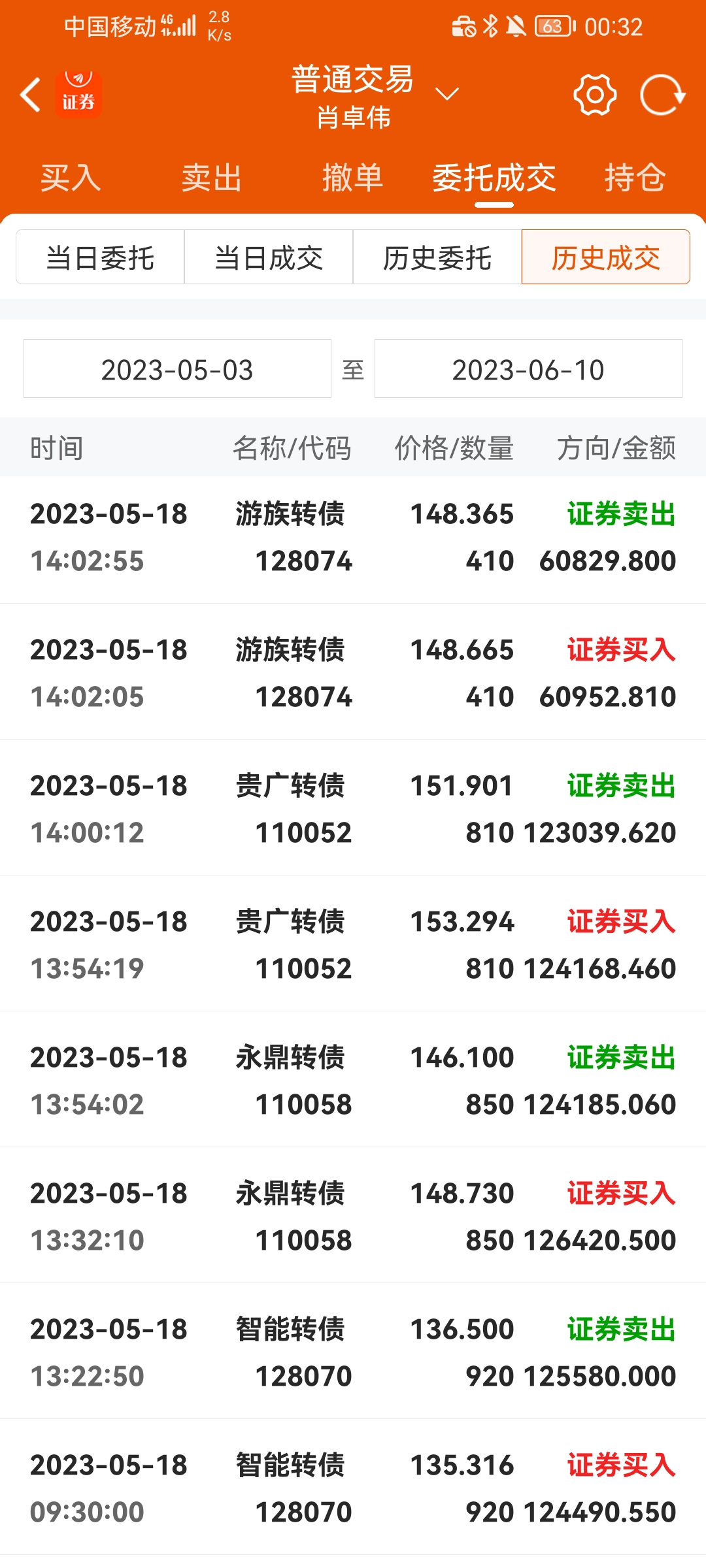Show 当日委托 records

pos(100,257)
